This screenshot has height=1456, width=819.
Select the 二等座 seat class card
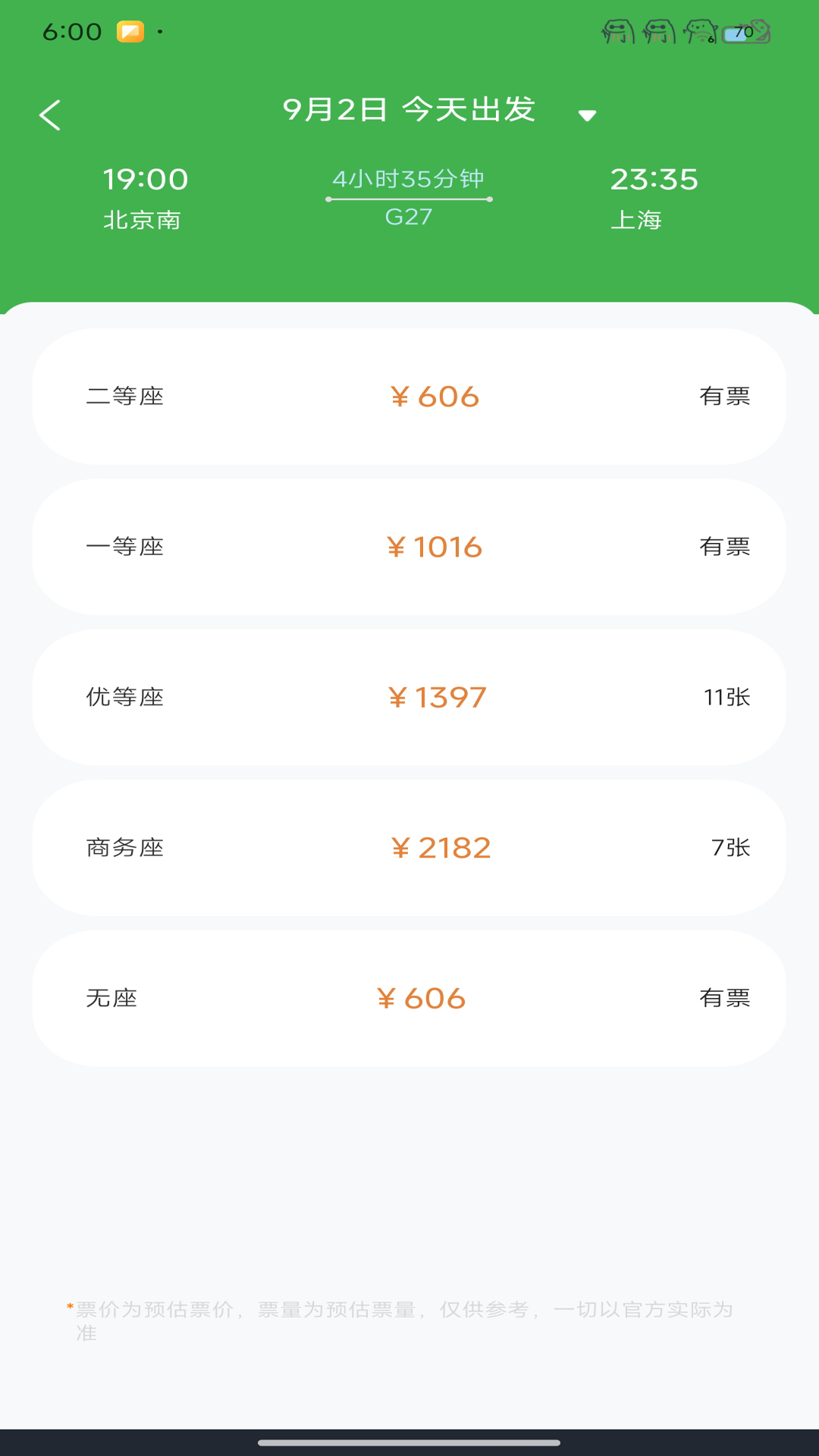point(408,395)
